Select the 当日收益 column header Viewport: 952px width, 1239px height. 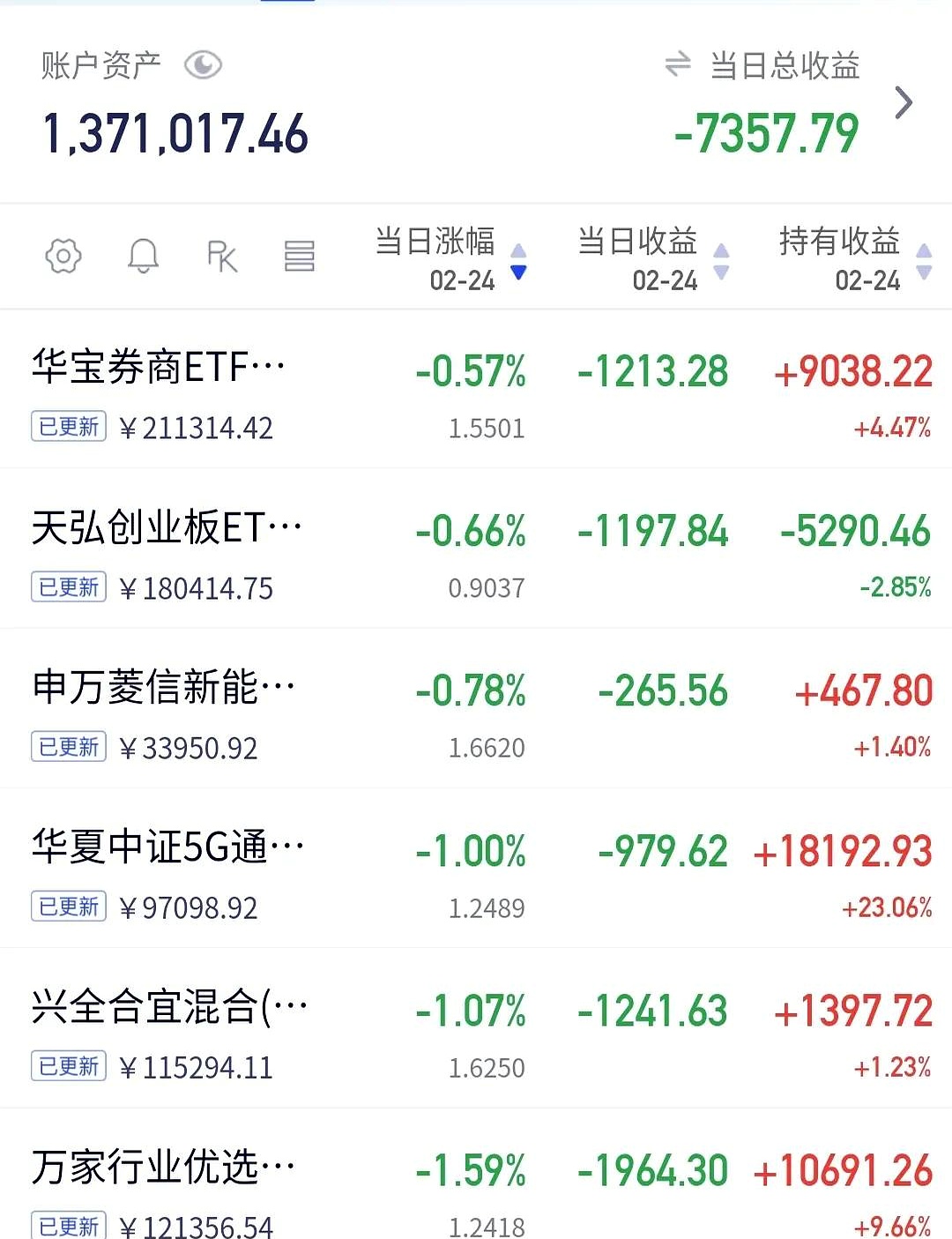click(638, 243)
